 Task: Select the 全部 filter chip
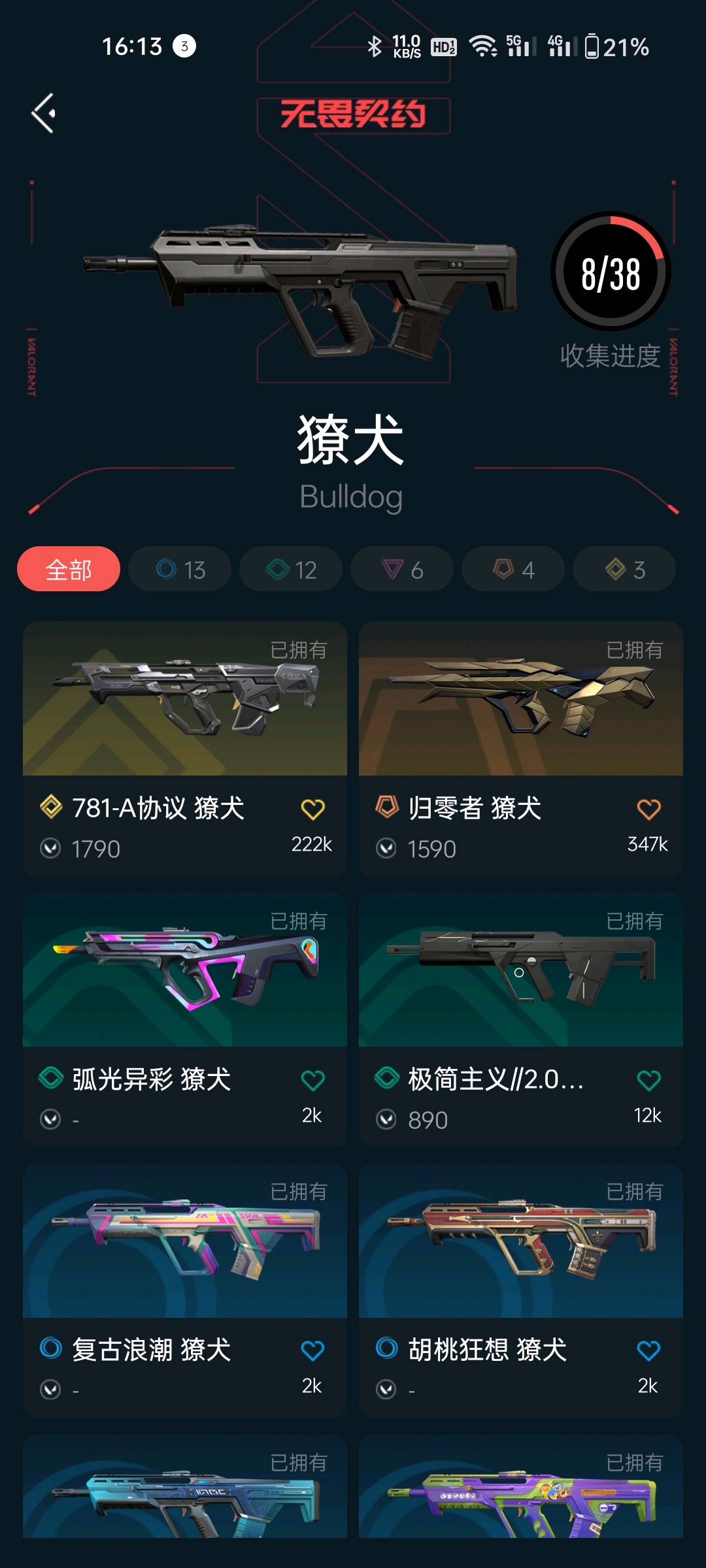69,569
